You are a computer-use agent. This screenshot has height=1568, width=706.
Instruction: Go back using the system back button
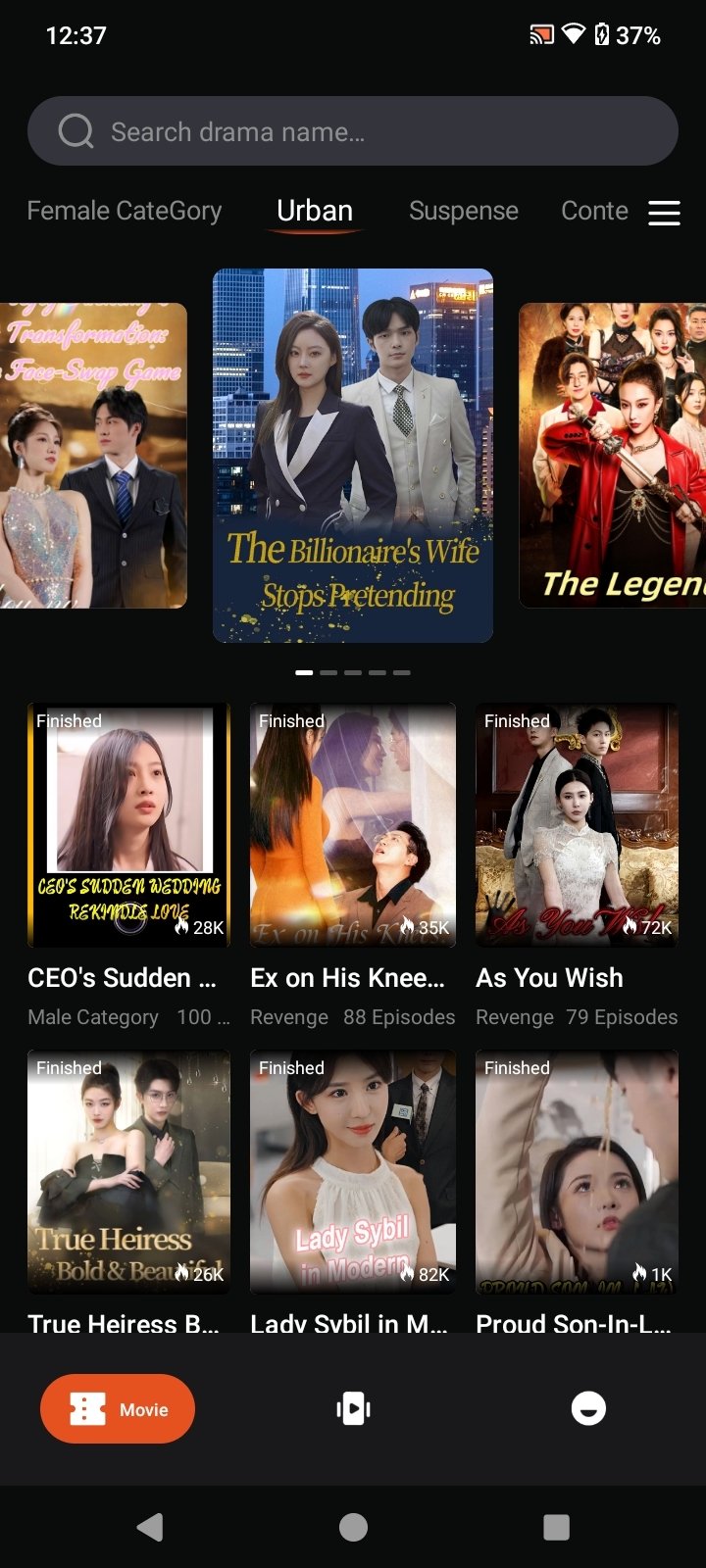click(150, 1527)
